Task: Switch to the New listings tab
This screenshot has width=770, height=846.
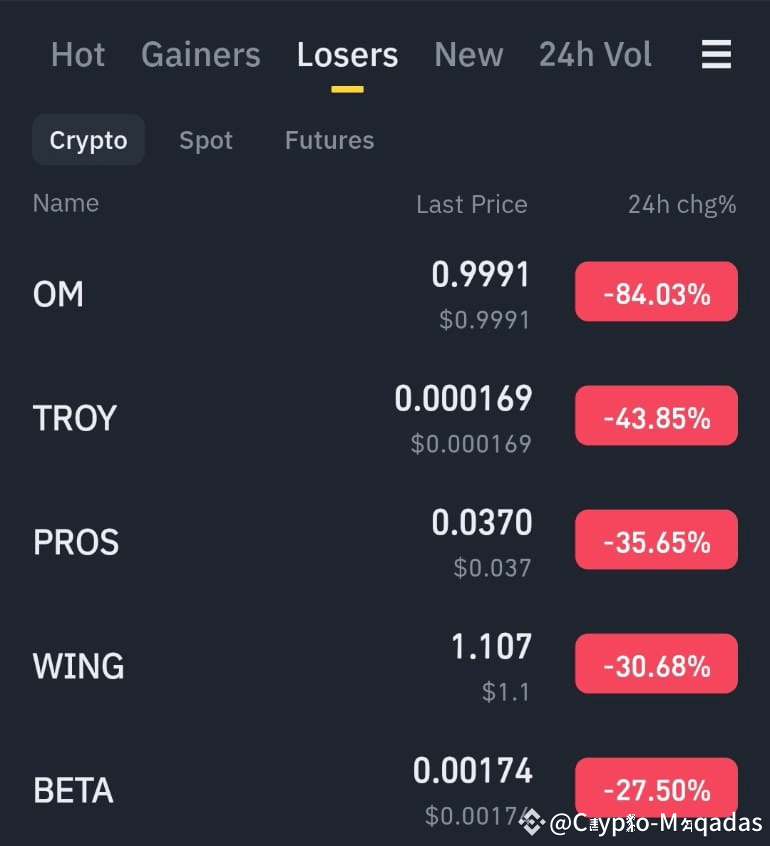Action: pyautogui.click(x=468, y=55)
